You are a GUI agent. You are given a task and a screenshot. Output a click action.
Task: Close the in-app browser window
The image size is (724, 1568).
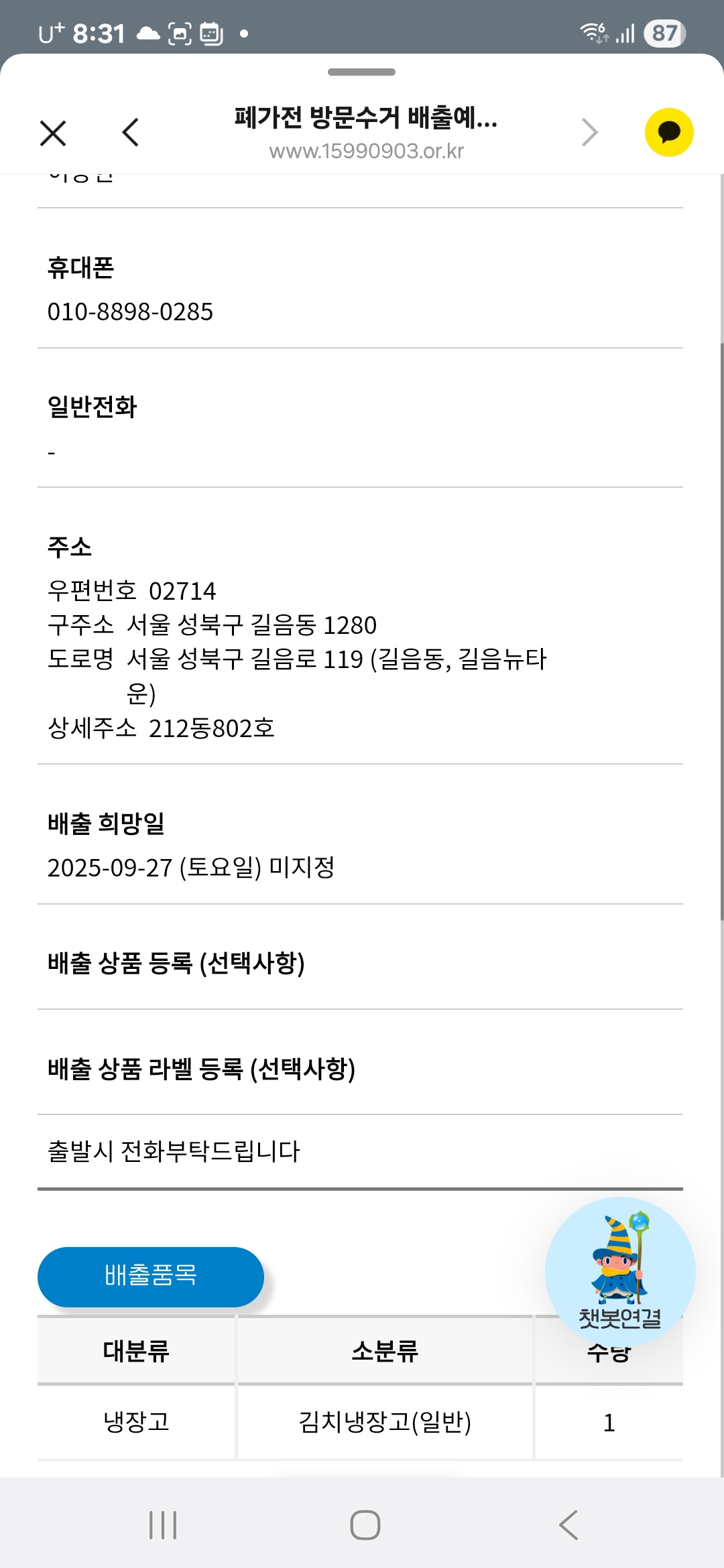tap(53, 133)
